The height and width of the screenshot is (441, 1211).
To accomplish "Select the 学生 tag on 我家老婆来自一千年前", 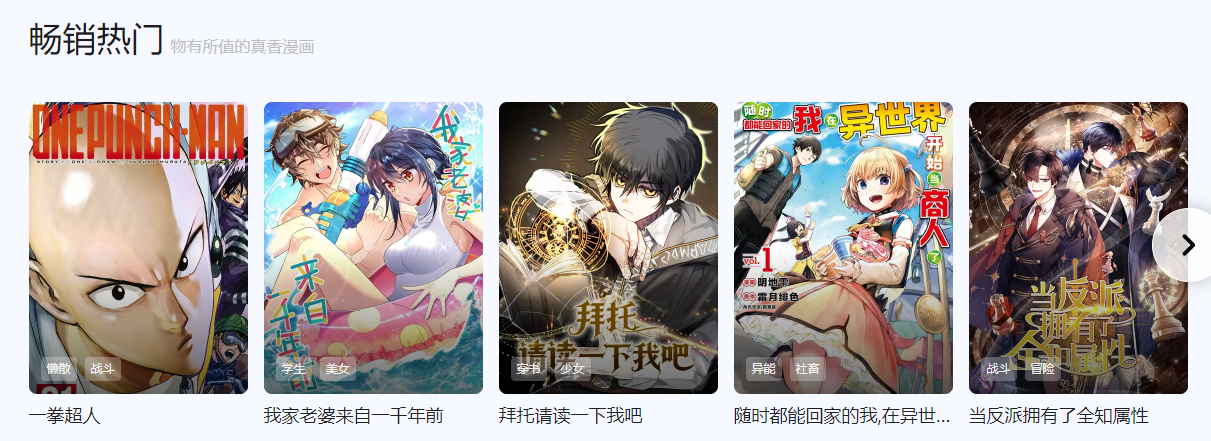I will click(293, 368).
